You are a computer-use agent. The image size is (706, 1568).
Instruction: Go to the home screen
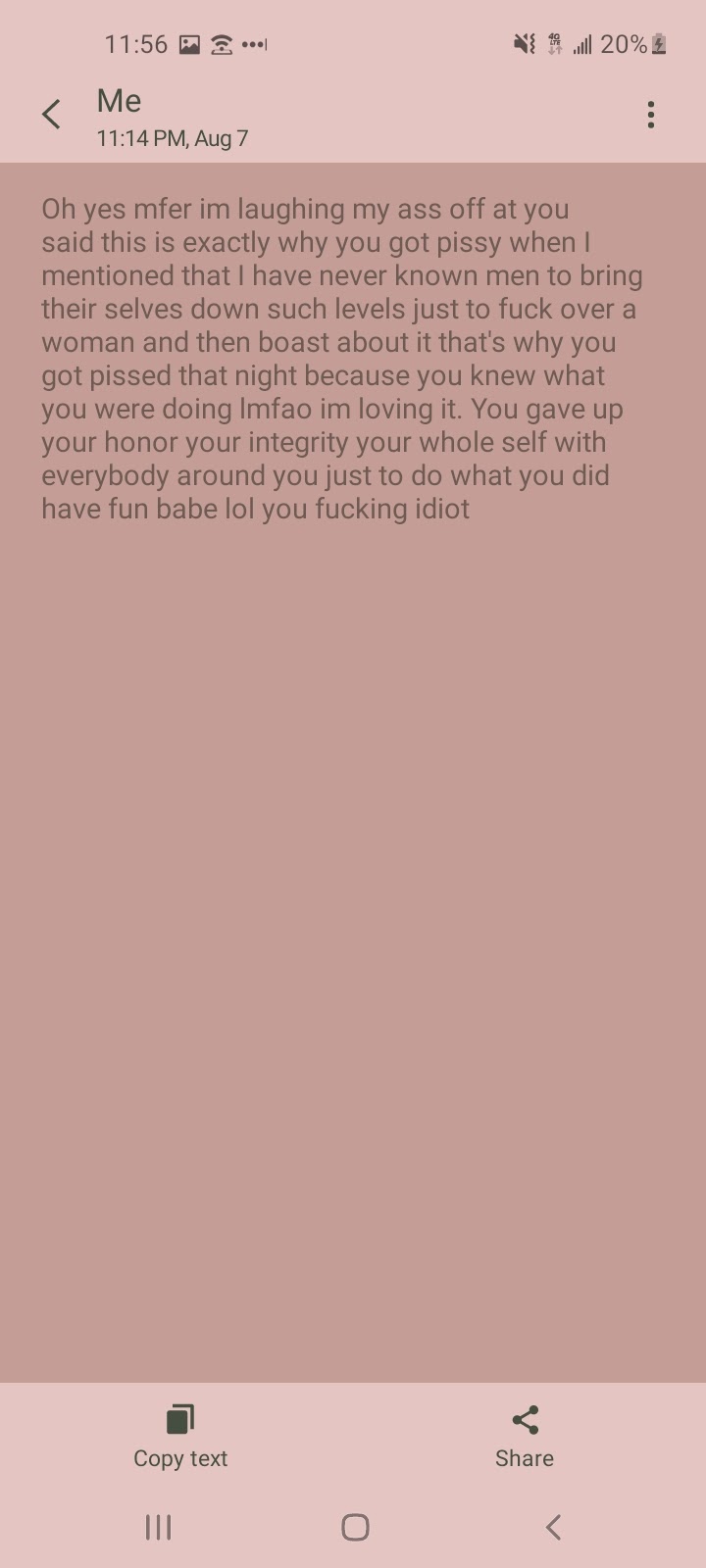point(355,1527)
